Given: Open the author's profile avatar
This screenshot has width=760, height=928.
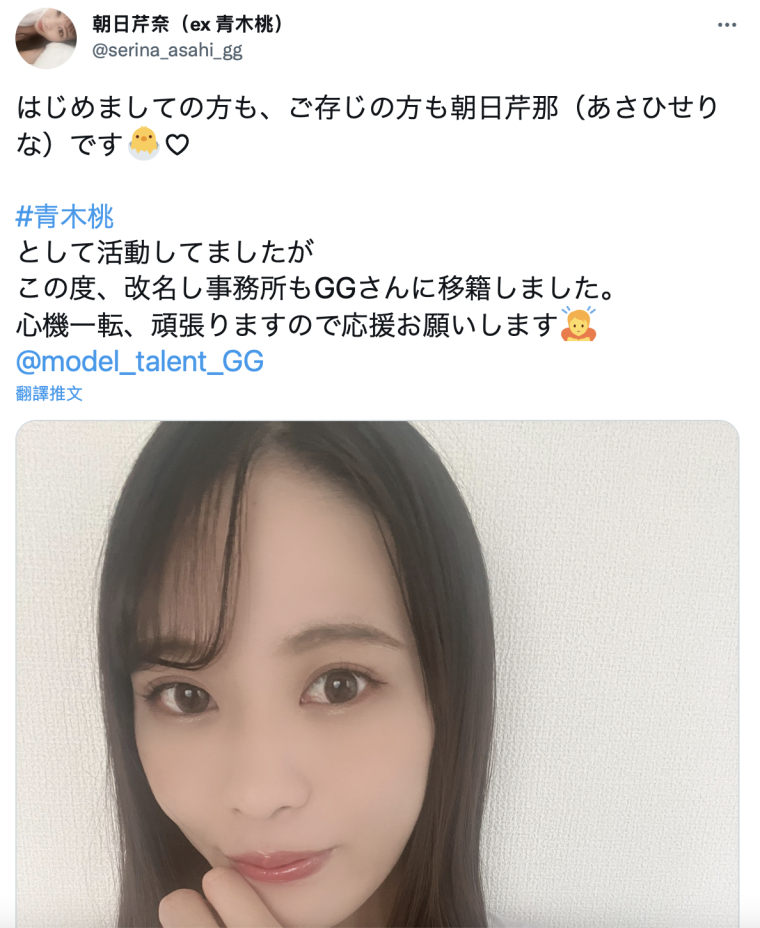Looking at the screenshot, I should [46, 38].
